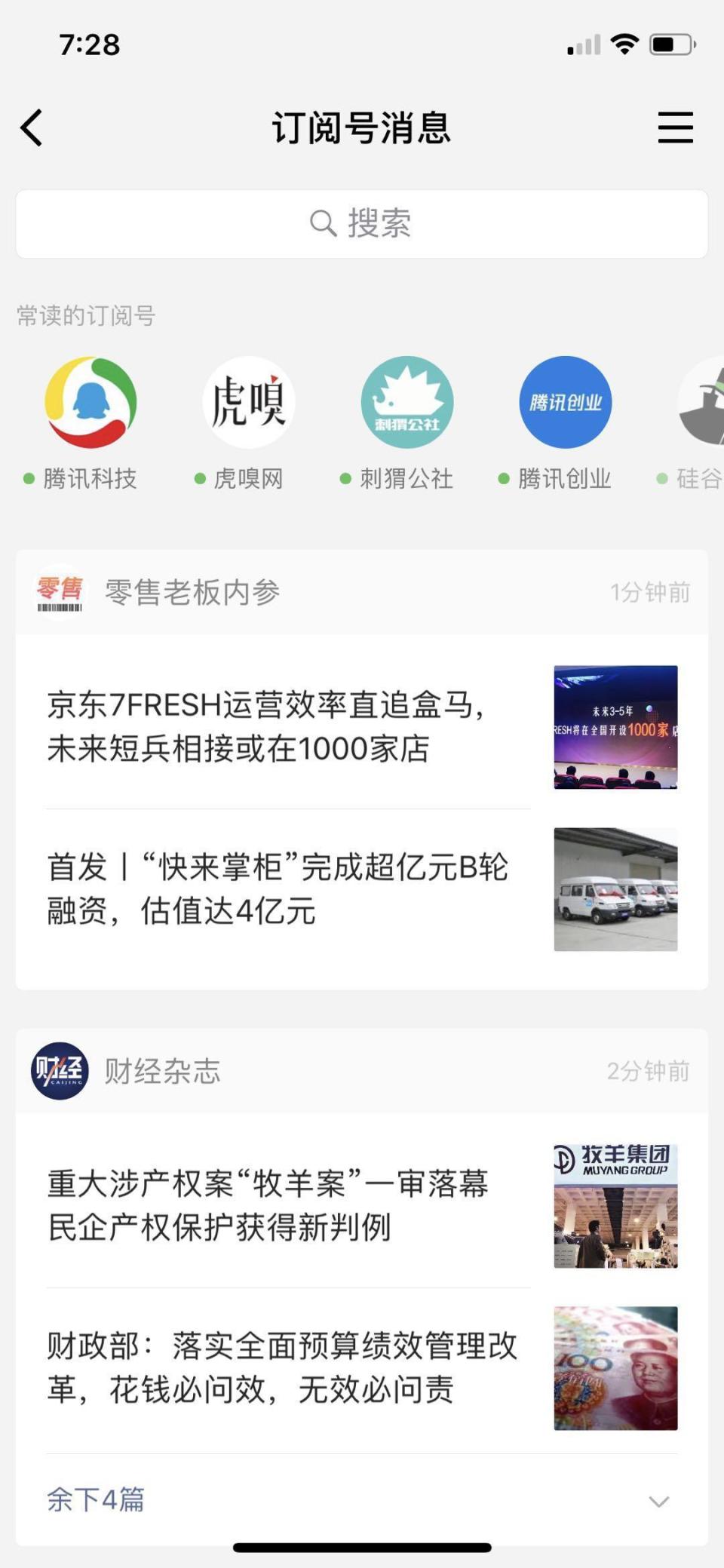
Task: Open the 财经杂志 feed header
Action: pyautogui.click(x=162, y=1072)
